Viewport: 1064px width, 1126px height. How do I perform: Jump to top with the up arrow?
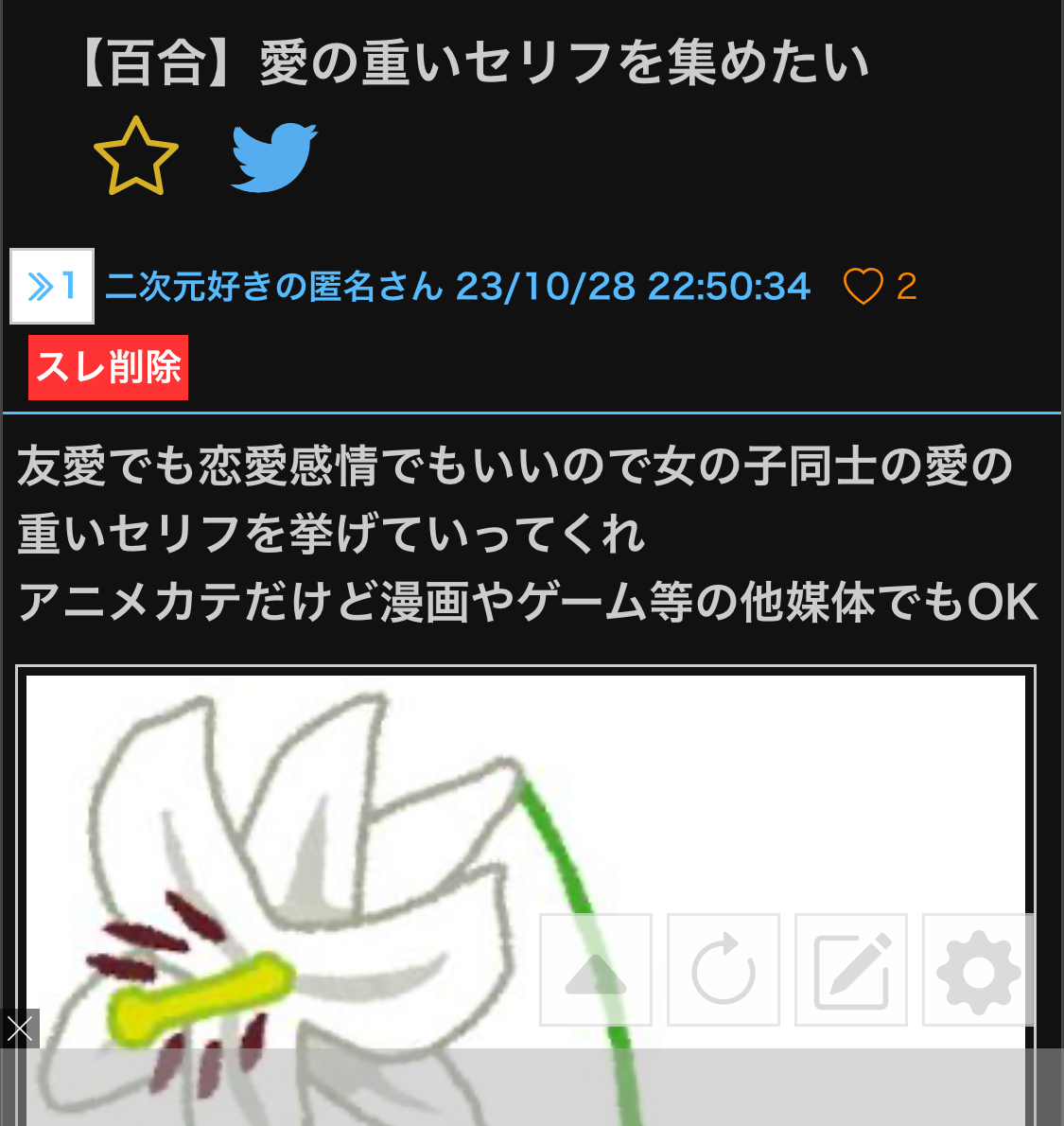596,970
